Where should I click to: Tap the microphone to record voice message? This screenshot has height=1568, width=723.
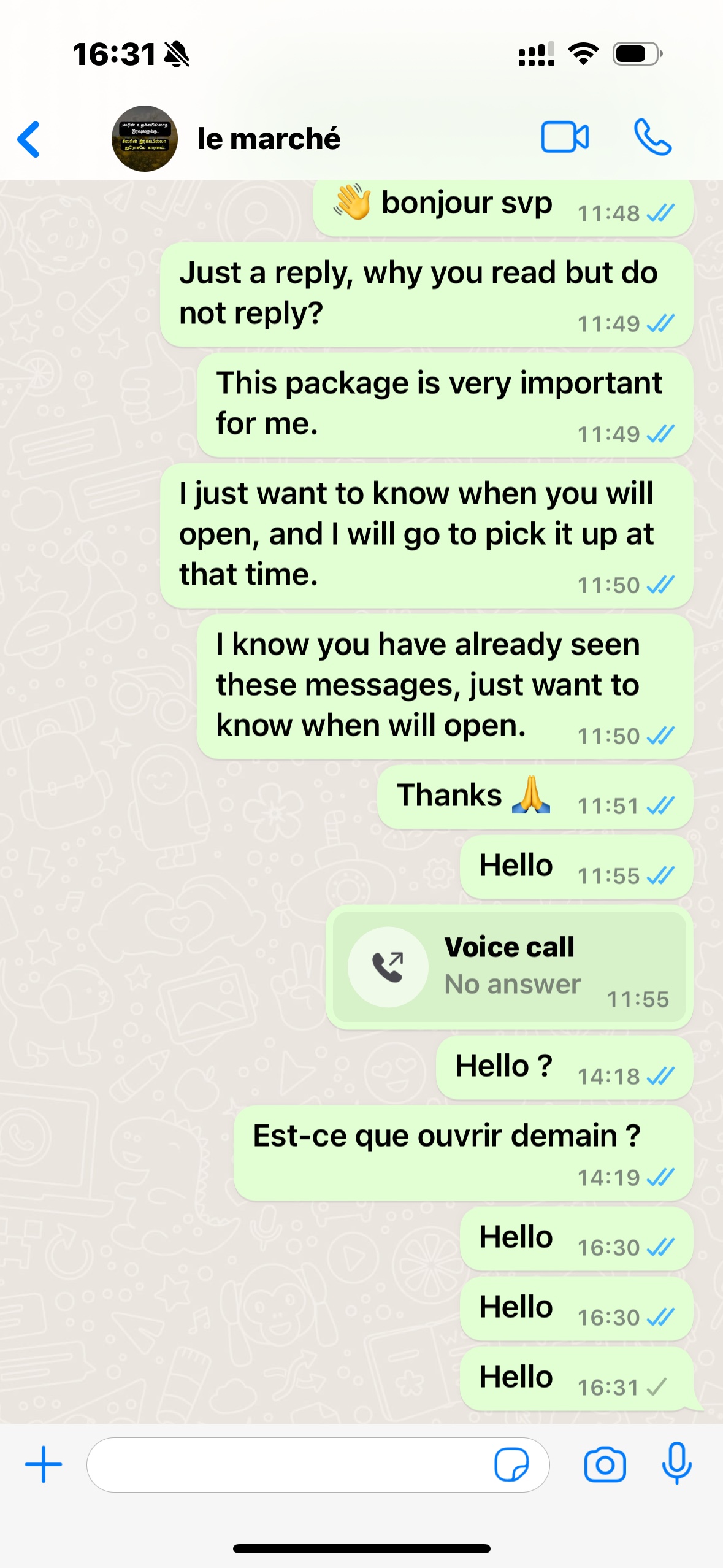[677, 1463]
